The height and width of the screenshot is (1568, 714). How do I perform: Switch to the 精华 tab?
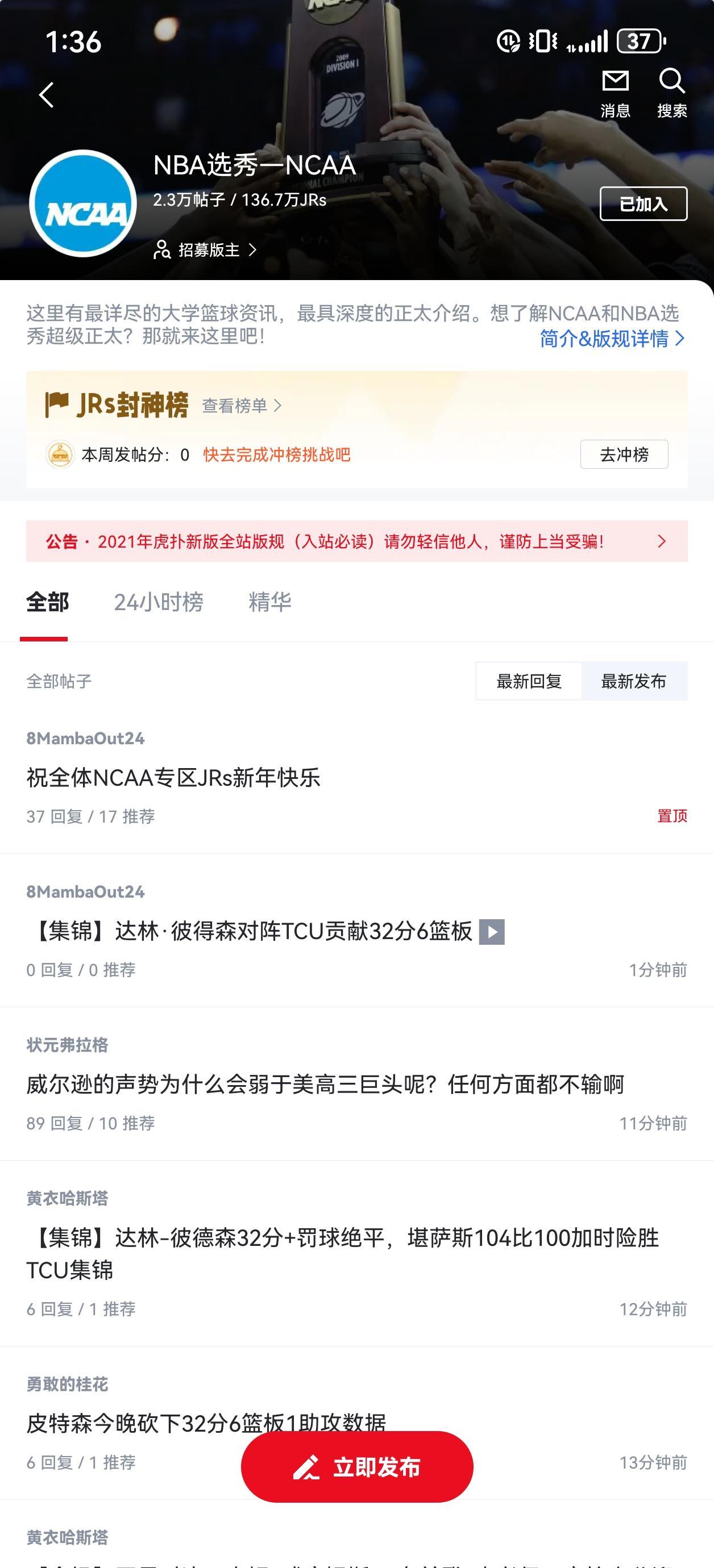coord(270,602)
